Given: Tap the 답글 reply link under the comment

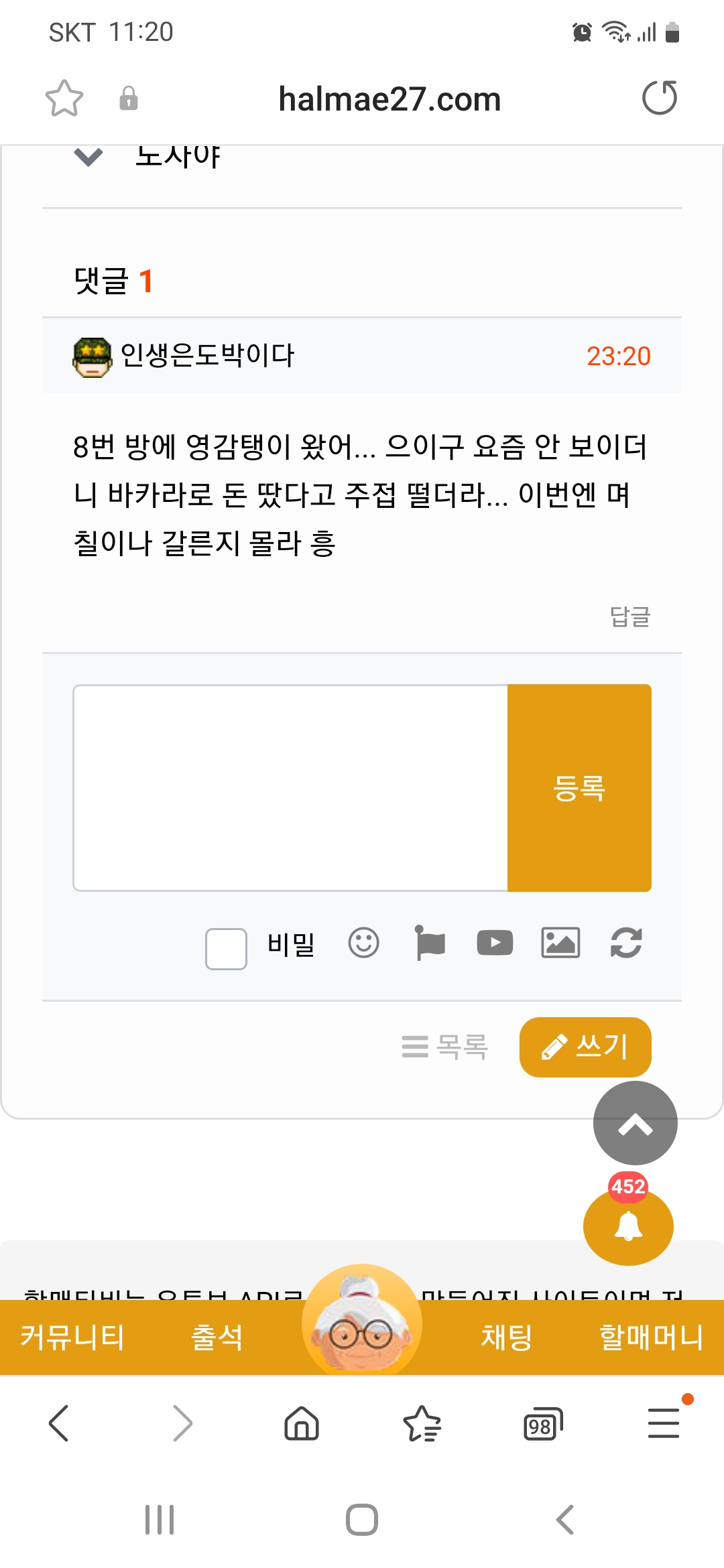Looking at the screenshot, I should coord(629,616).
